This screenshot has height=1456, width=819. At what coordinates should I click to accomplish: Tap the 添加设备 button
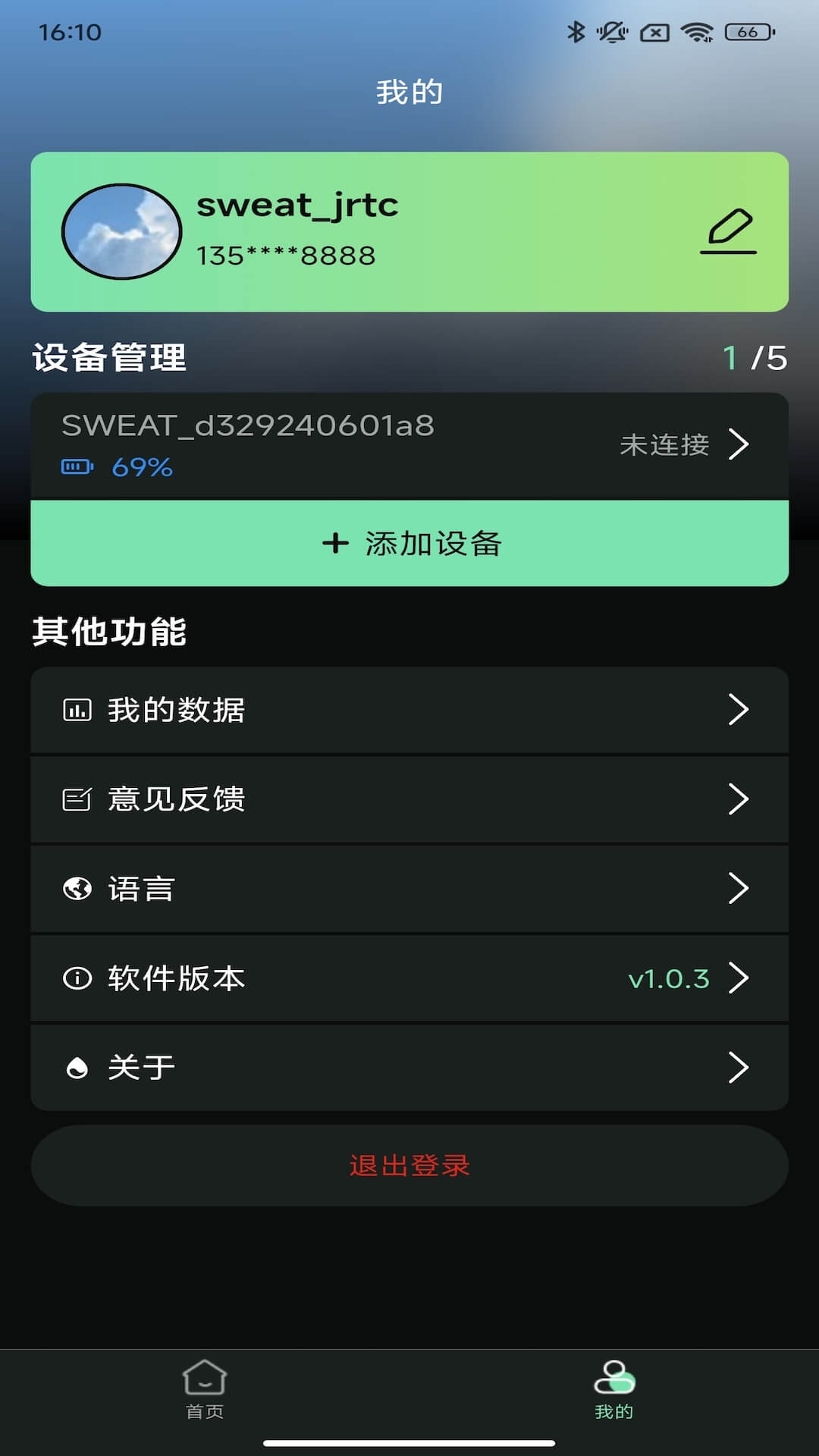point(409,543)
